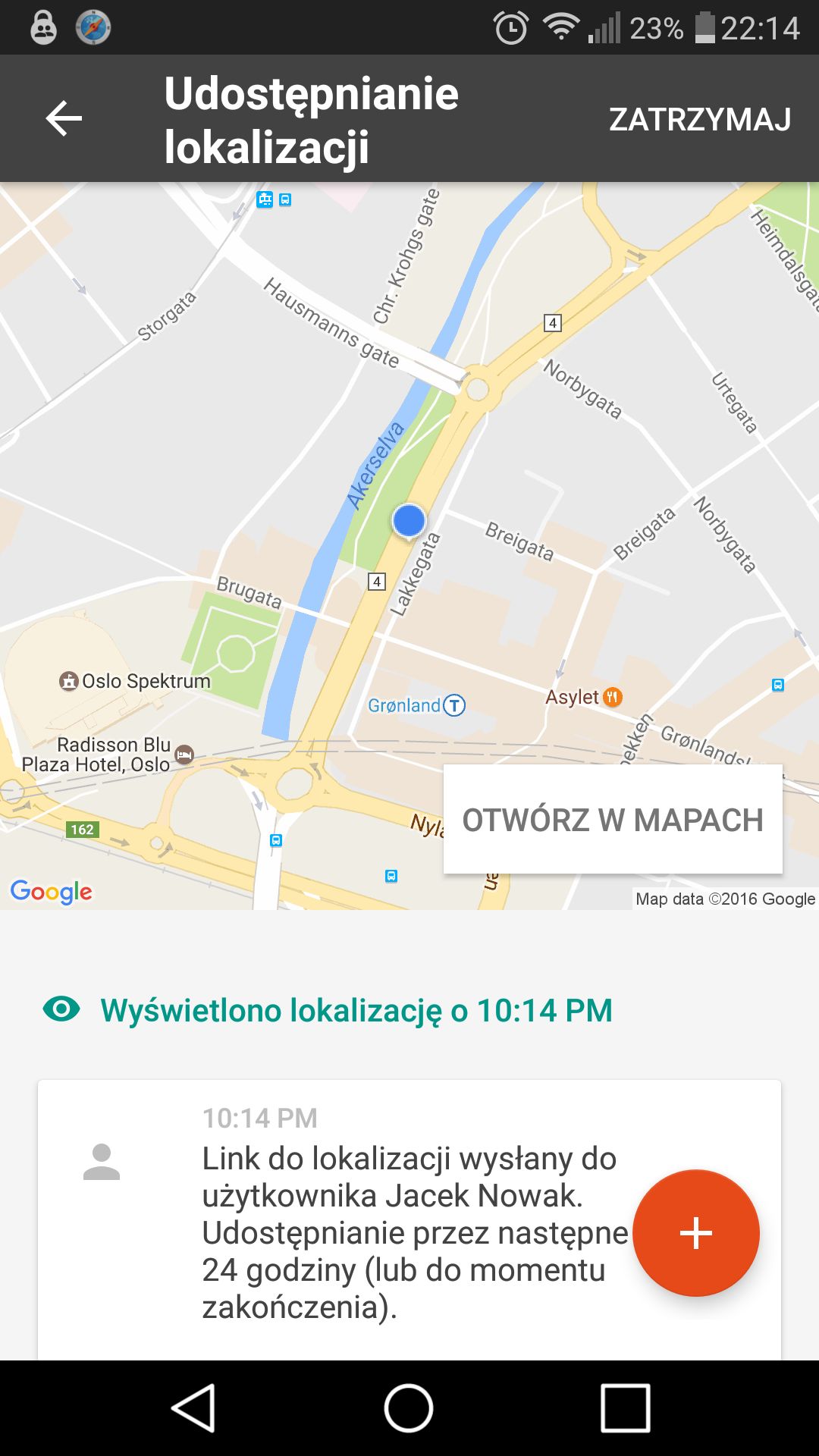This screenshot has width=819, height=1456.
Task: Select Oslo Spektrum on the map
Action: pyautogui.click(x=135, y=681)
